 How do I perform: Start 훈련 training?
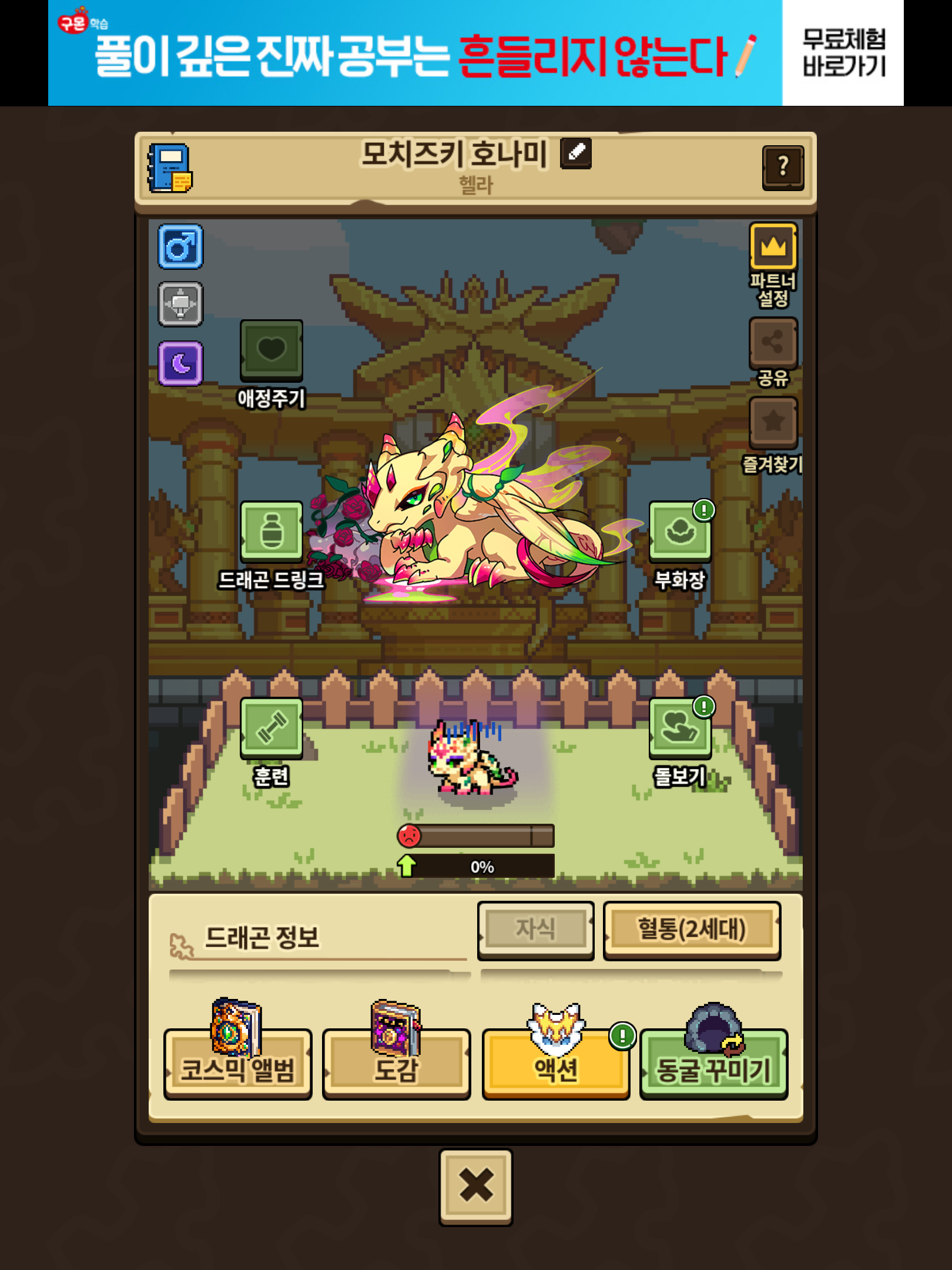(271, 728)
